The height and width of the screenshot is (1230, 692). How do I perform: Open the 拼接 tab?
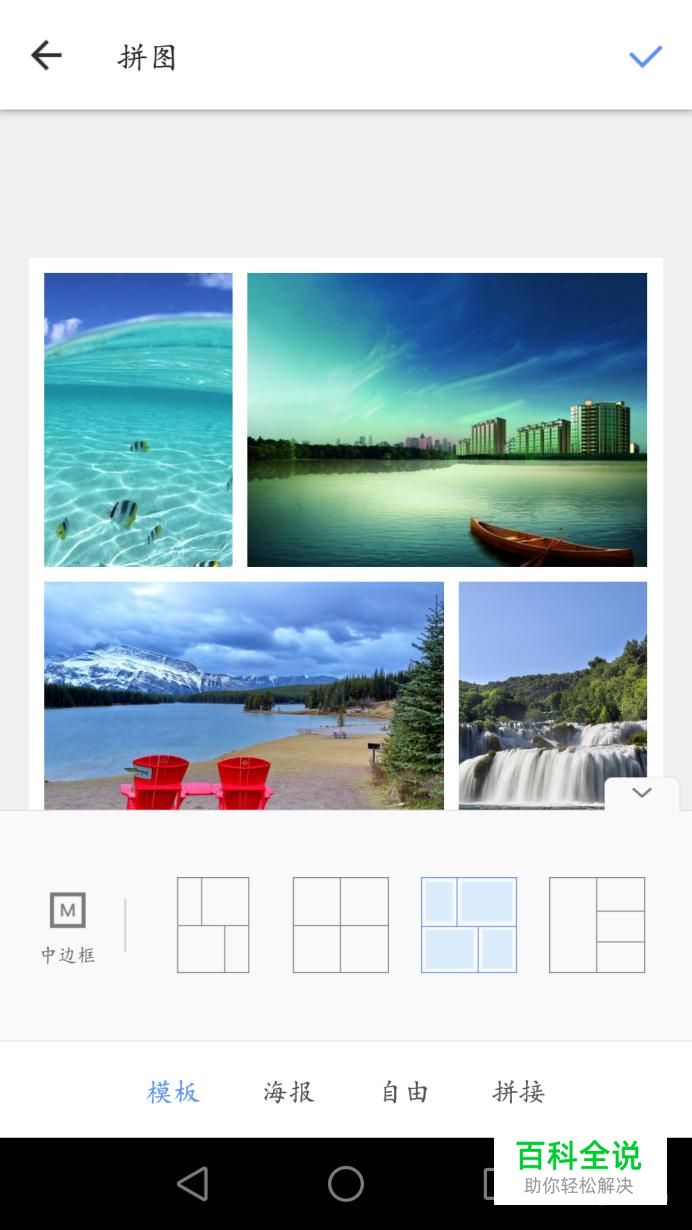coord(519,1092)
